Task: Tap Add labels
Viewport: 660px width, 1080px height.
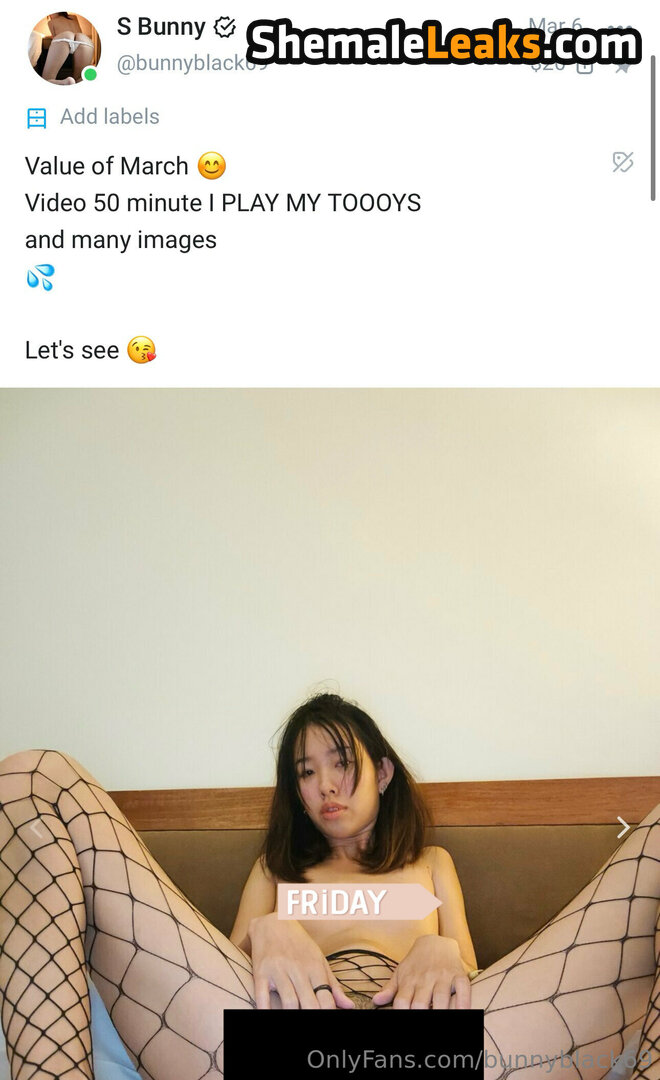Action: tap(109, 117)
